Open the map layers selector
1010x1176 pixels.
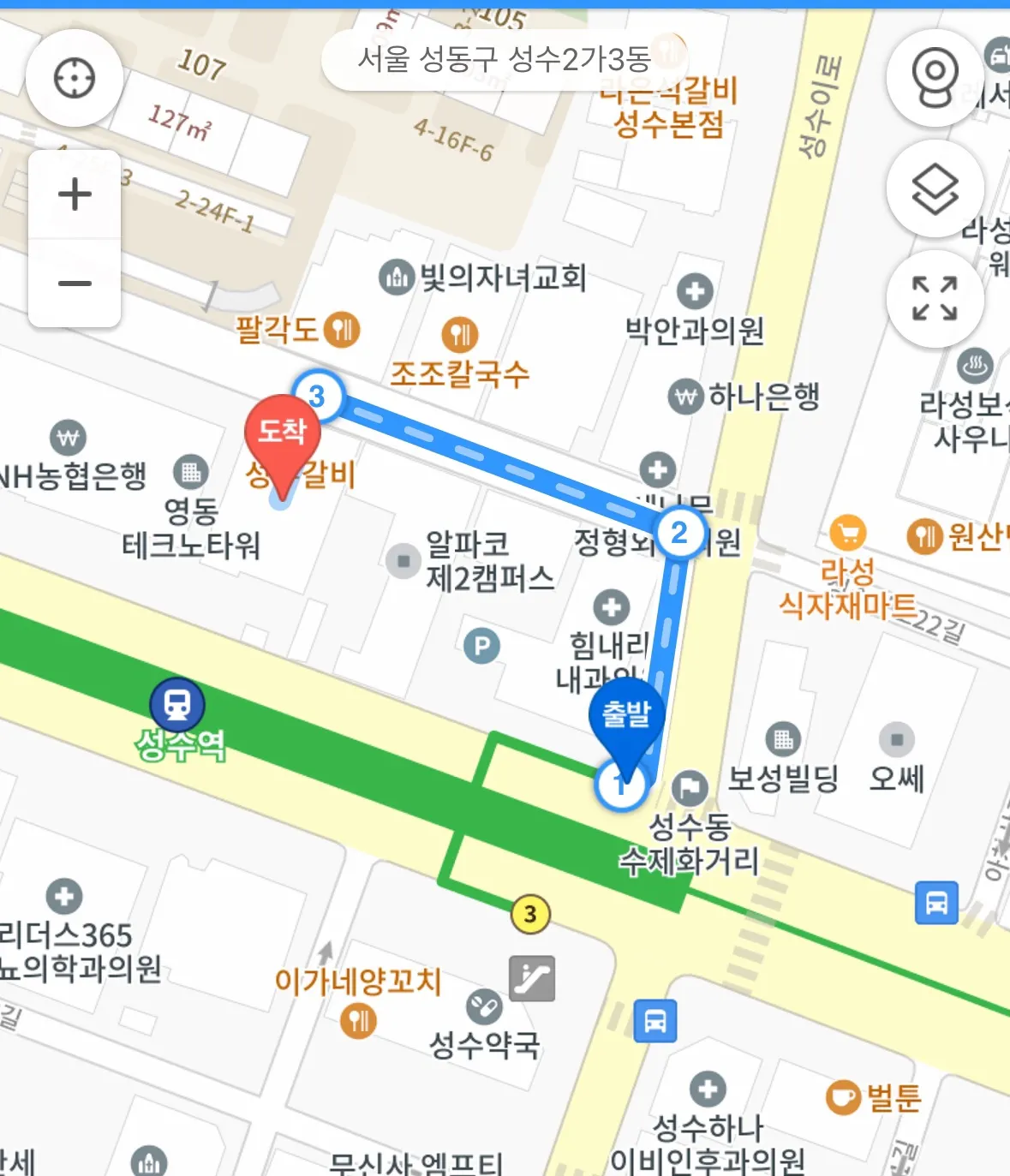click(x=935, y=188)
